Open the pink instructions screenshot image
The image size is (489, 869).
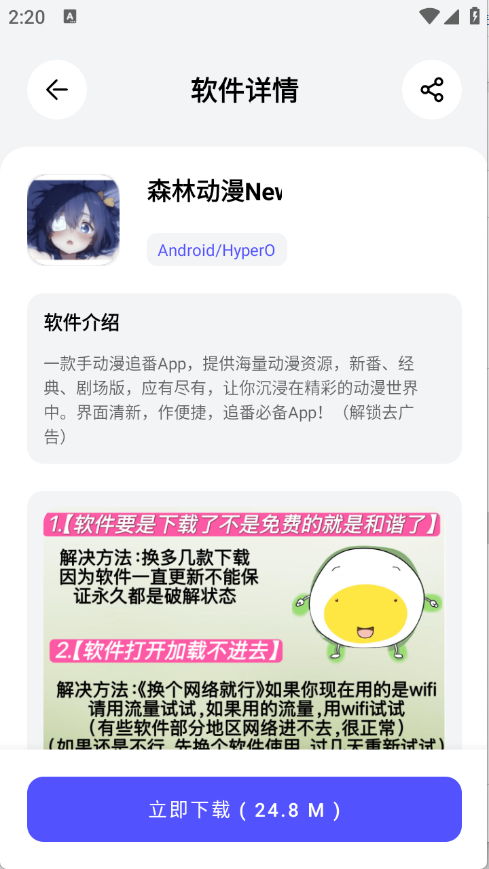(x=244, y=631)
